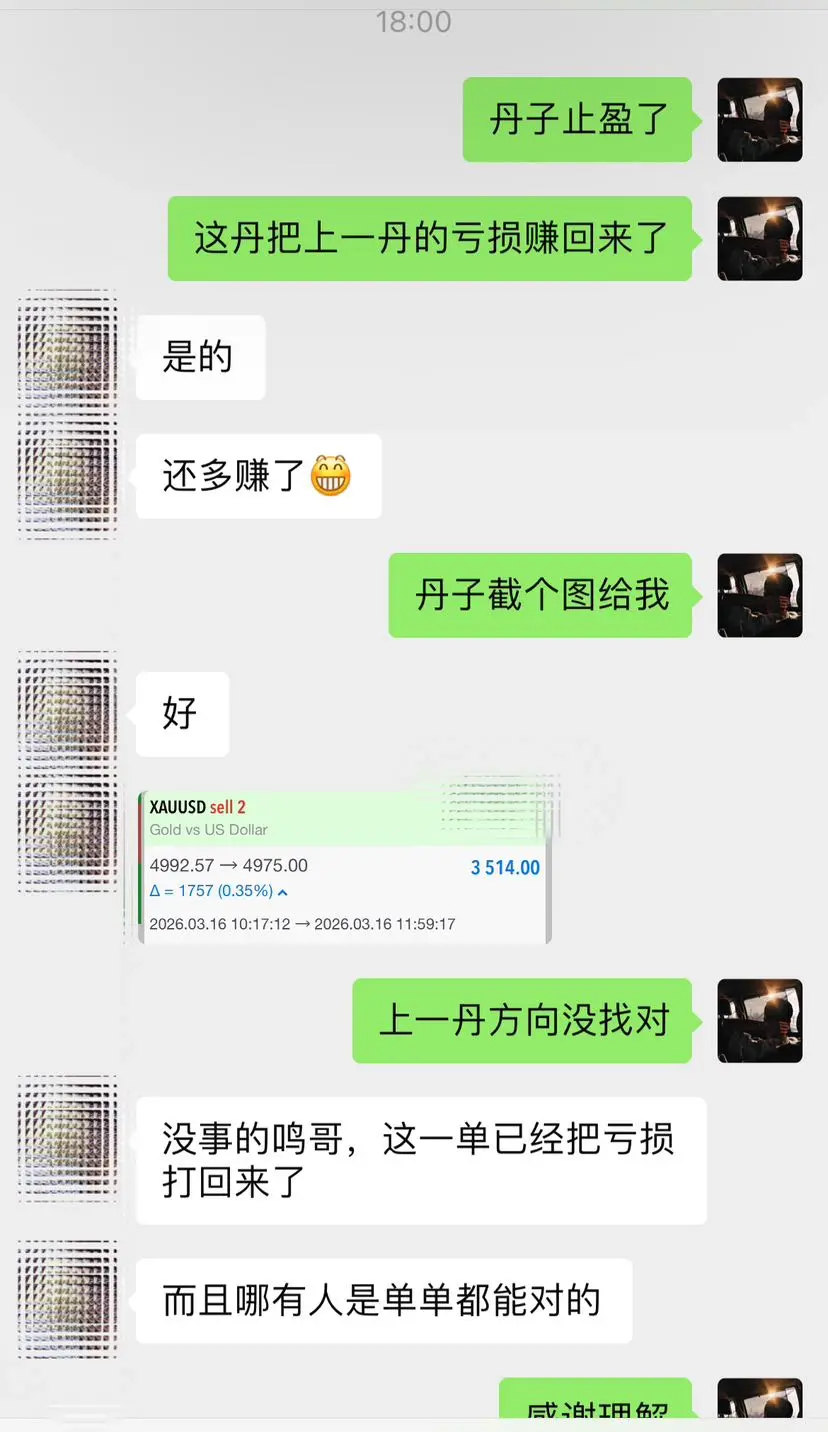Viewport: 828px width, 1432px height.
Task: Tap the contact avatar beside "而且哪有人是单单都能对的"
Action: pos(68,1300)
